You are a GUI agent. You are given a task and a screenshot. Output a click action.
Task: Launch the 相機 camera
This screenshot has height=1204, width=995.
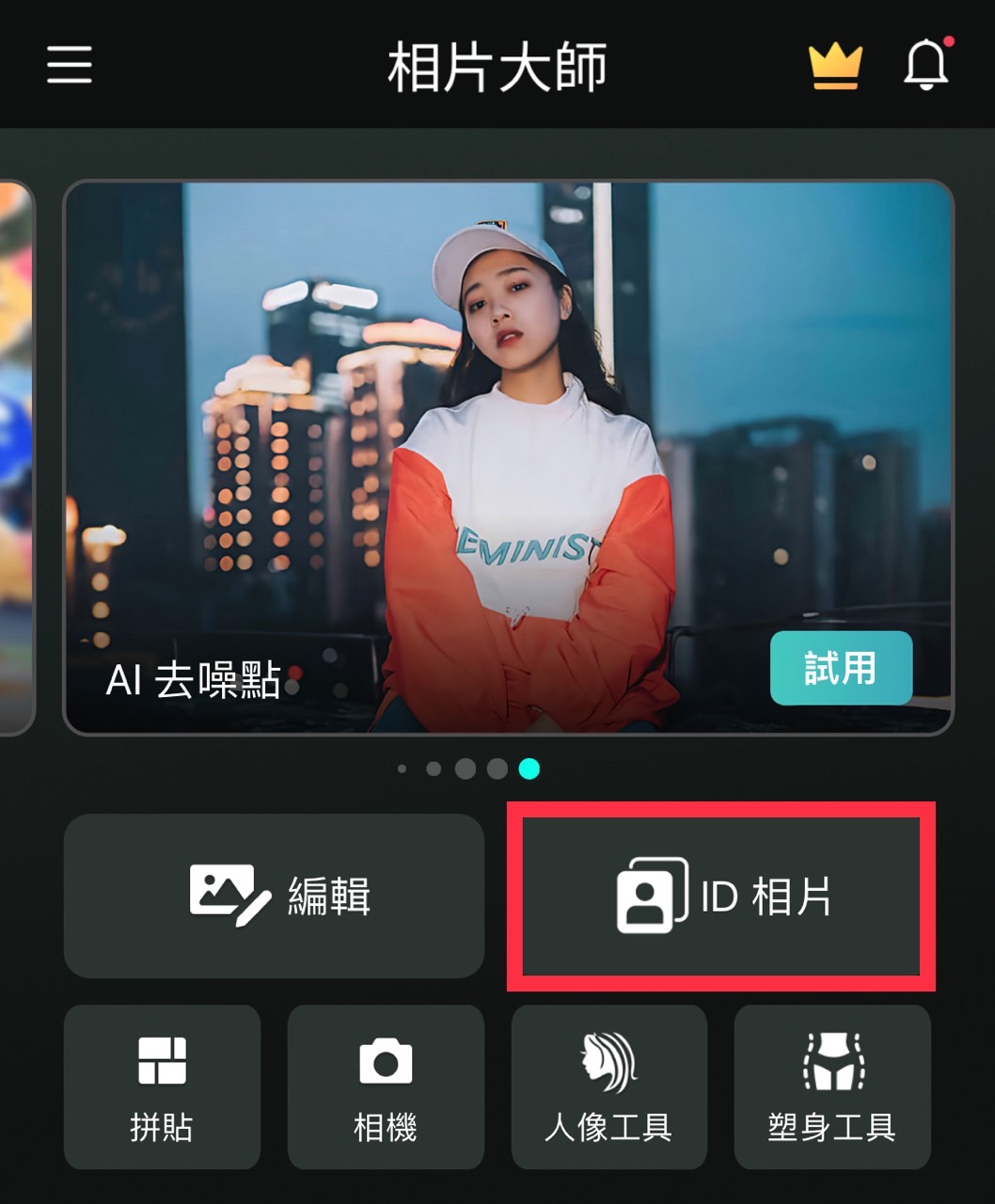coord(386,1087)
